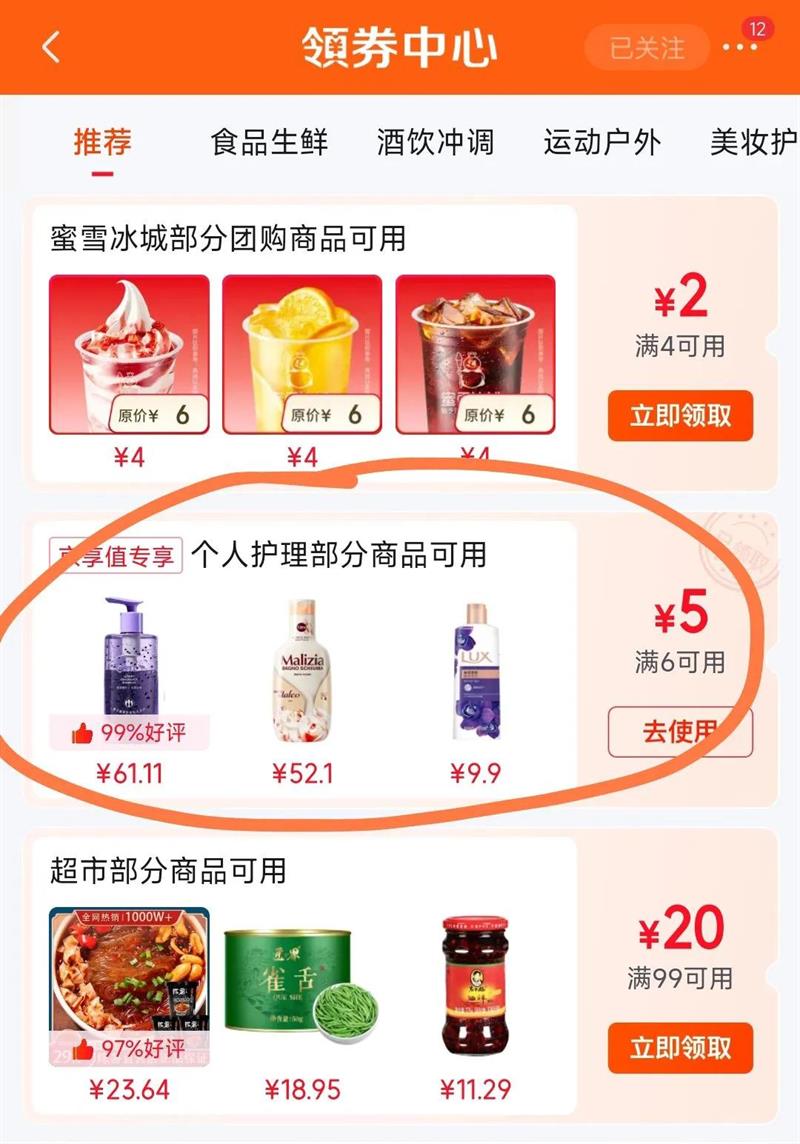800x1144 pixels.
Task: Switch to the 美妆护 tab
Action: (x=754, y=142)
